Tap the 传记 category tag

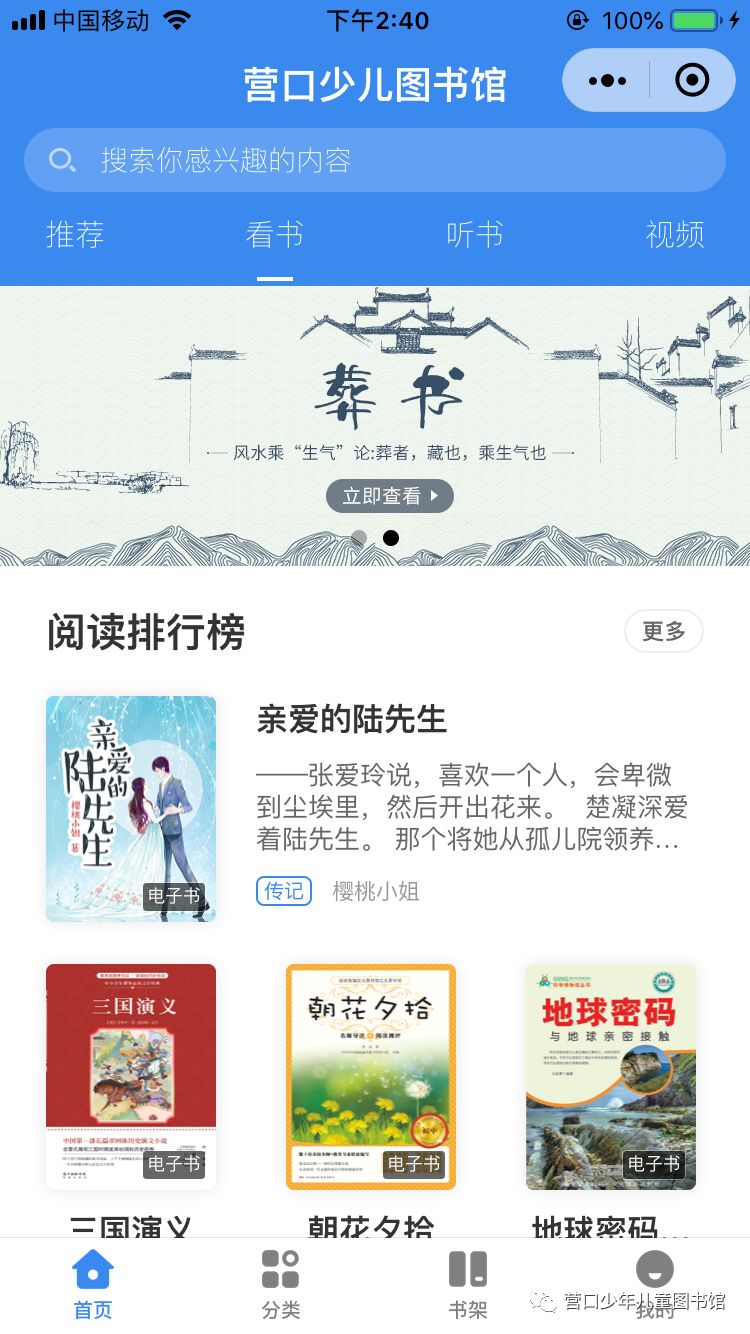pos(284,891)
